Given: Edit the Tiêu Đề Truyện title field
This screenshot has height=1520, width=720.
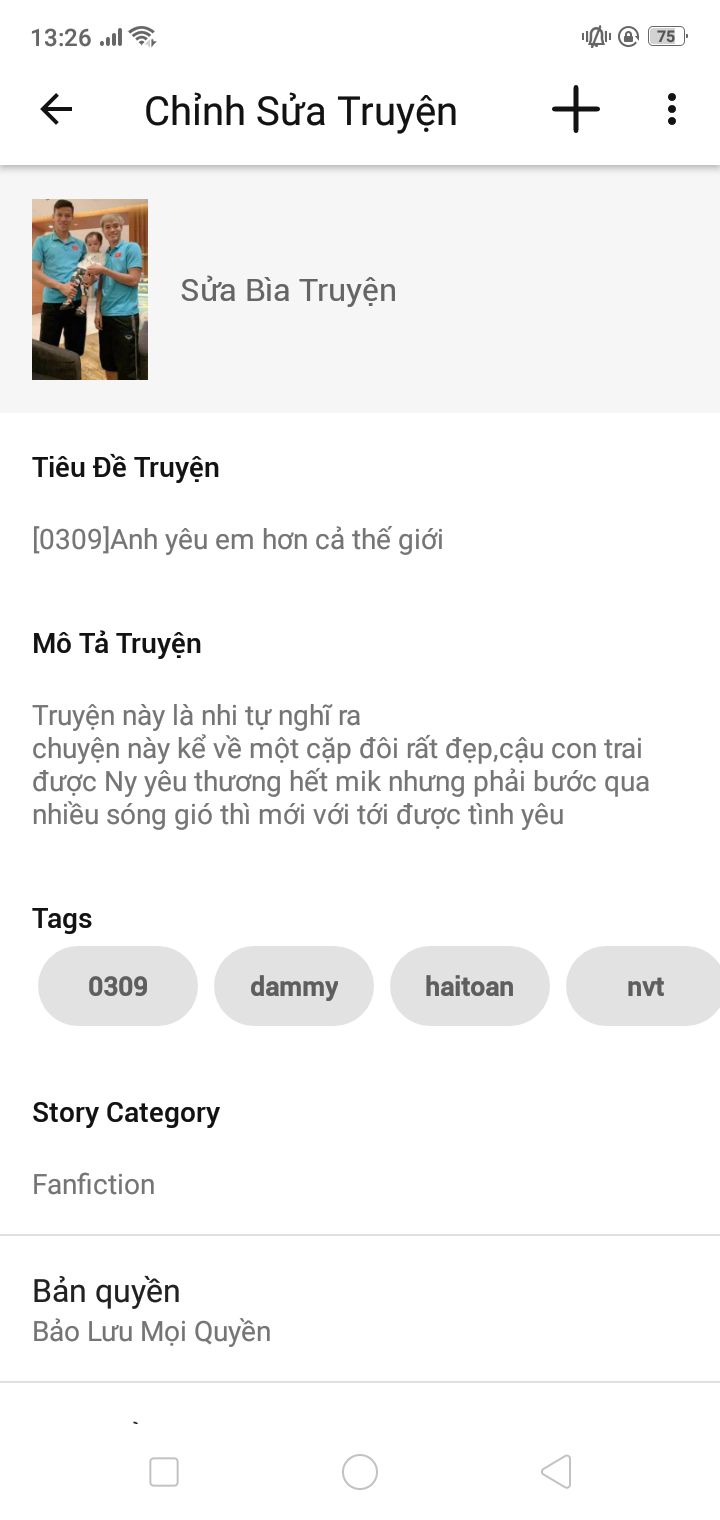Looking at the screenshot, I should tap(238, 540).
